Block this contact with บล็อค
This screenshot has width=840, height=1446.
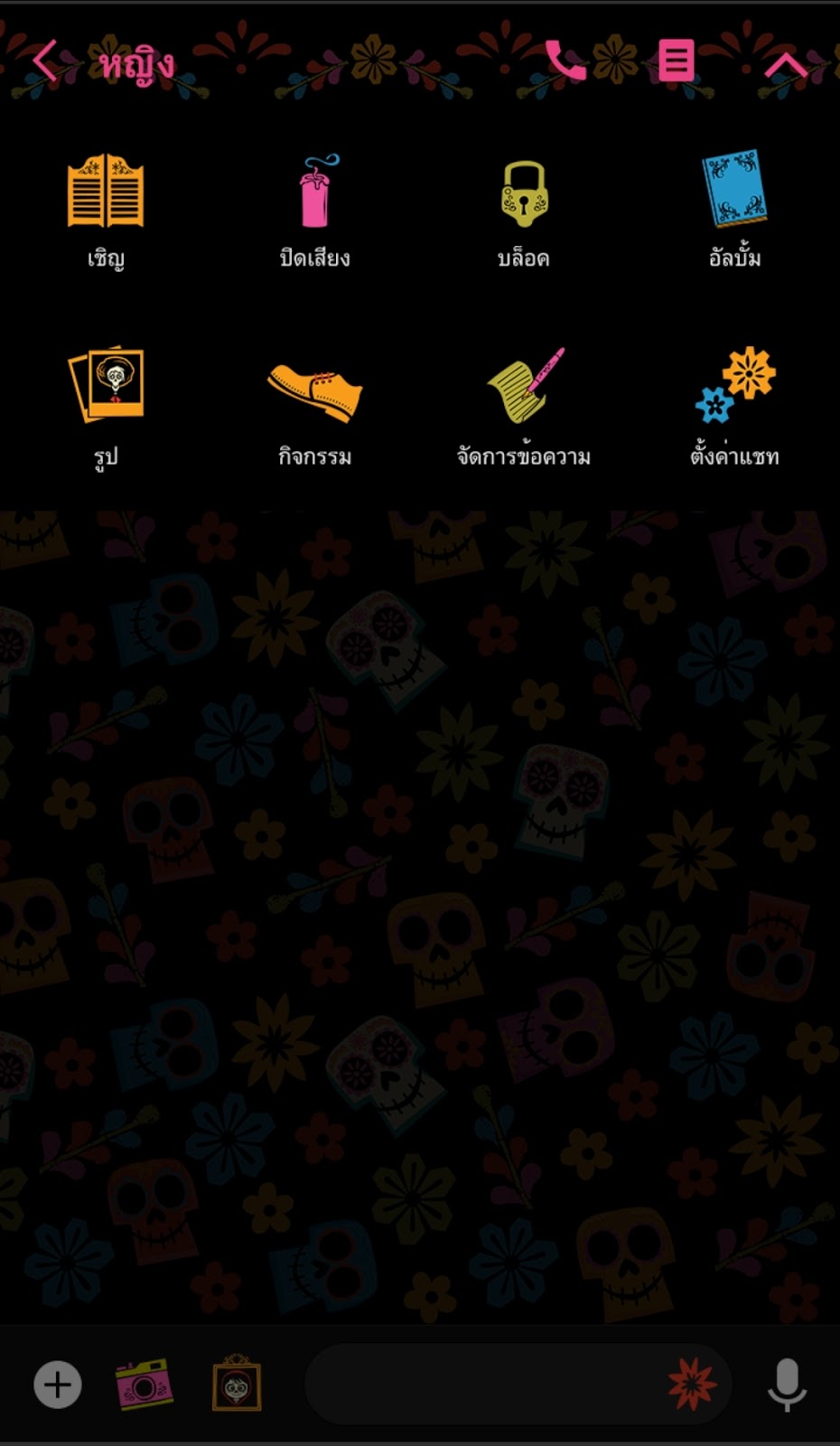coord(524,210)
